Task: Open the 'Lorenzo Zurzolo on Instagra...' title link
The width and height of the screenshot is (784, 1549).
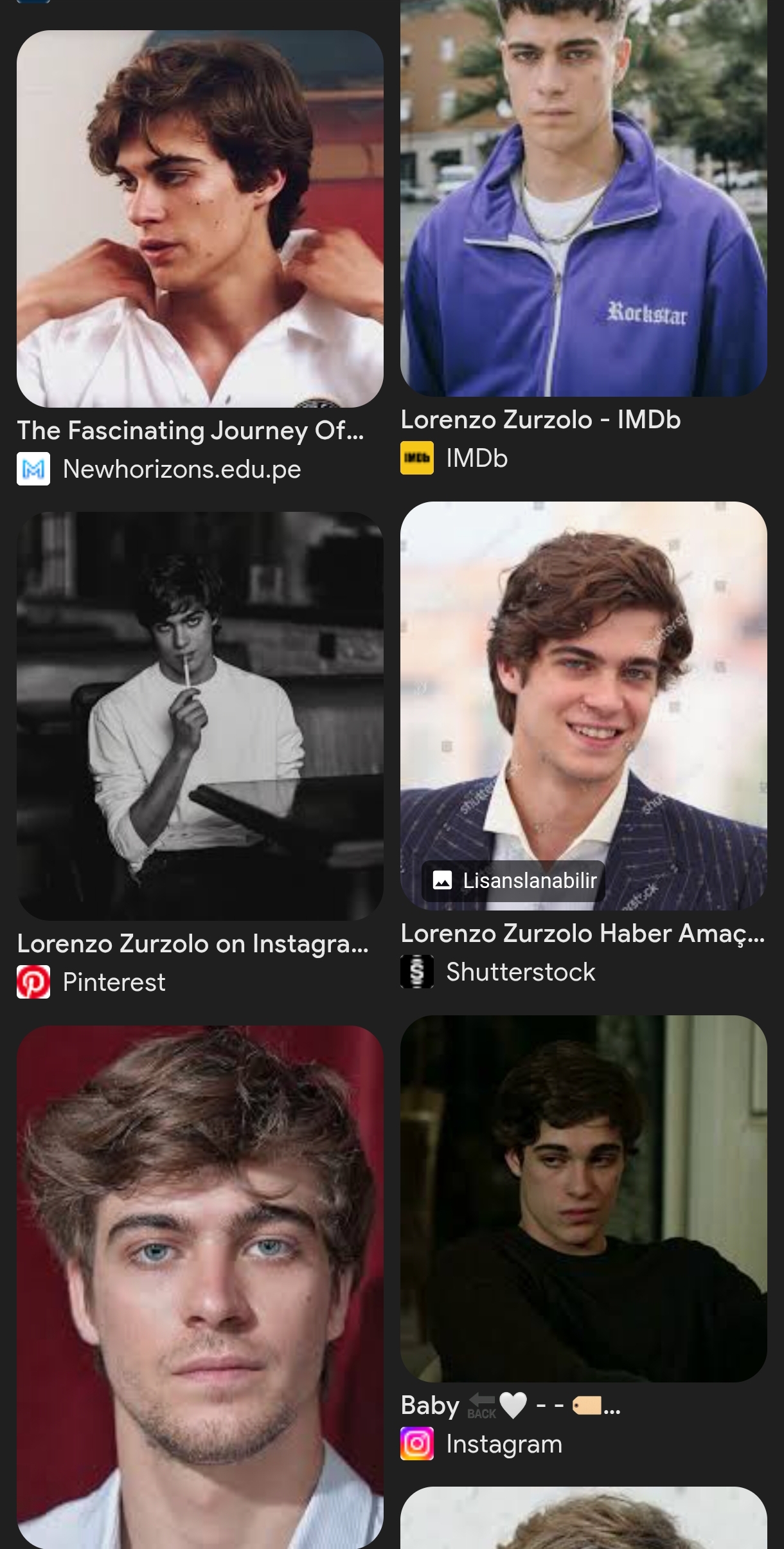Action: (193, 944)
